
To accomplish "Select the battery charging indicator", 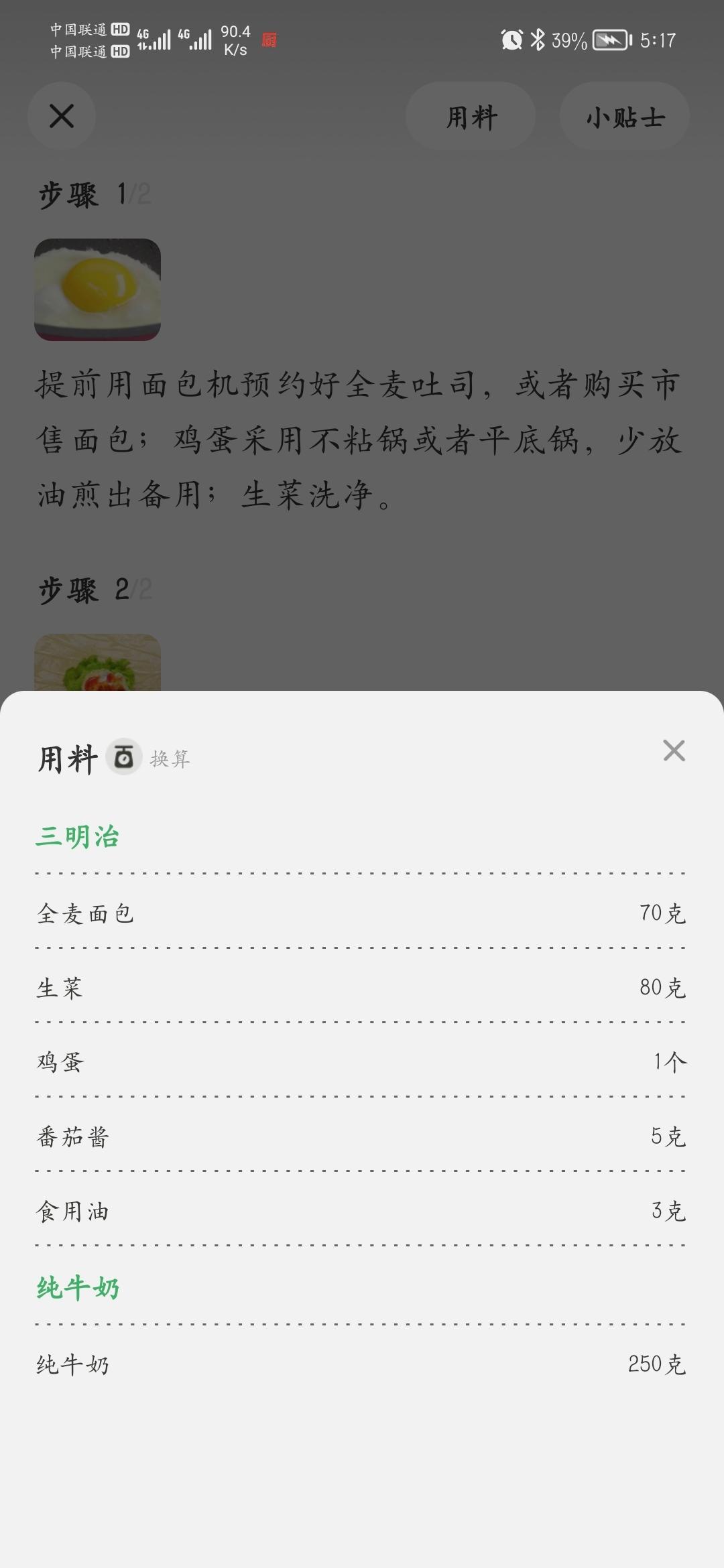I will [610, 40].
